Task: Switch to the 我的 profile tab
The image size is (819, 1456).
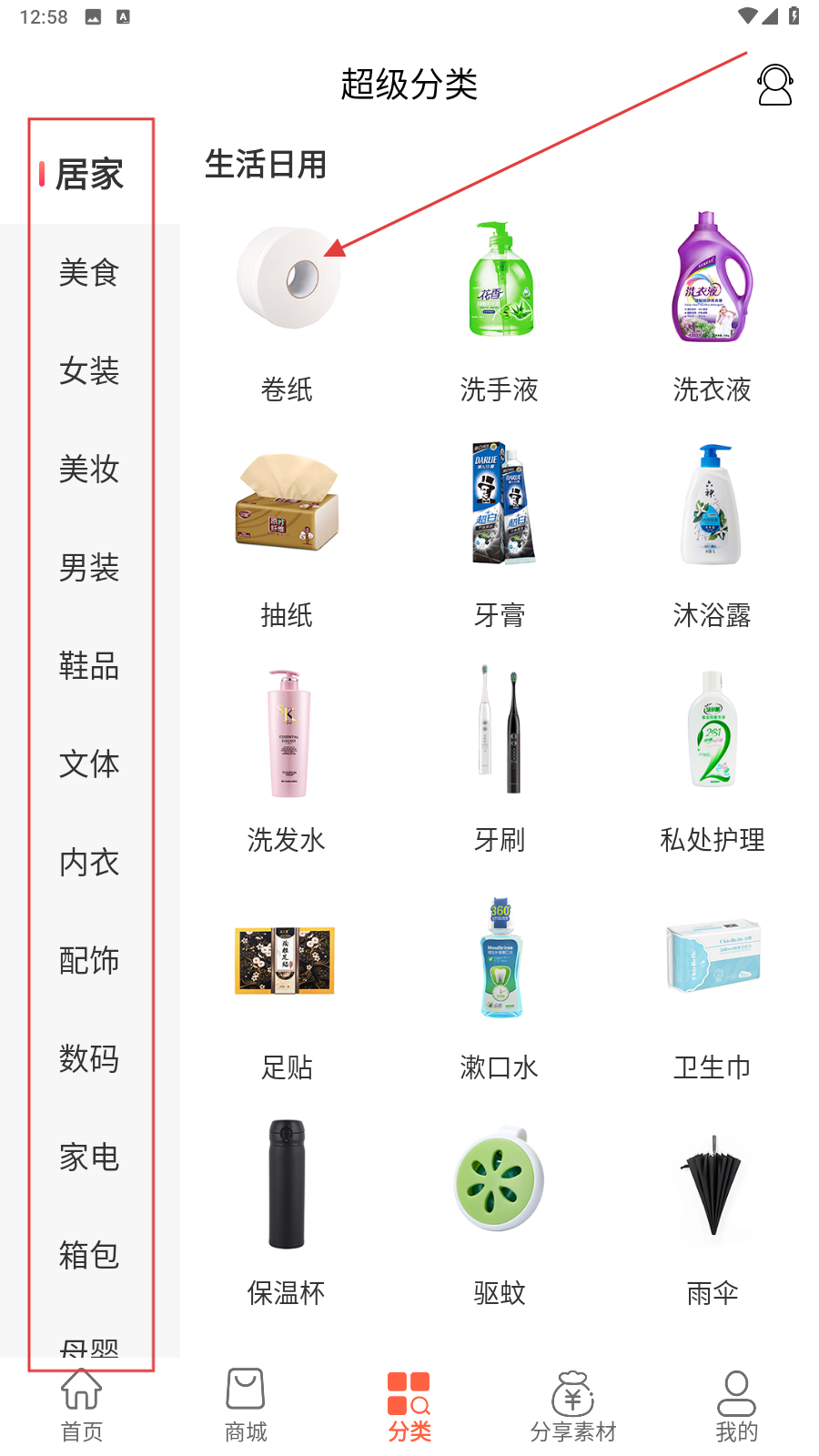Action: pos(737,1406)
